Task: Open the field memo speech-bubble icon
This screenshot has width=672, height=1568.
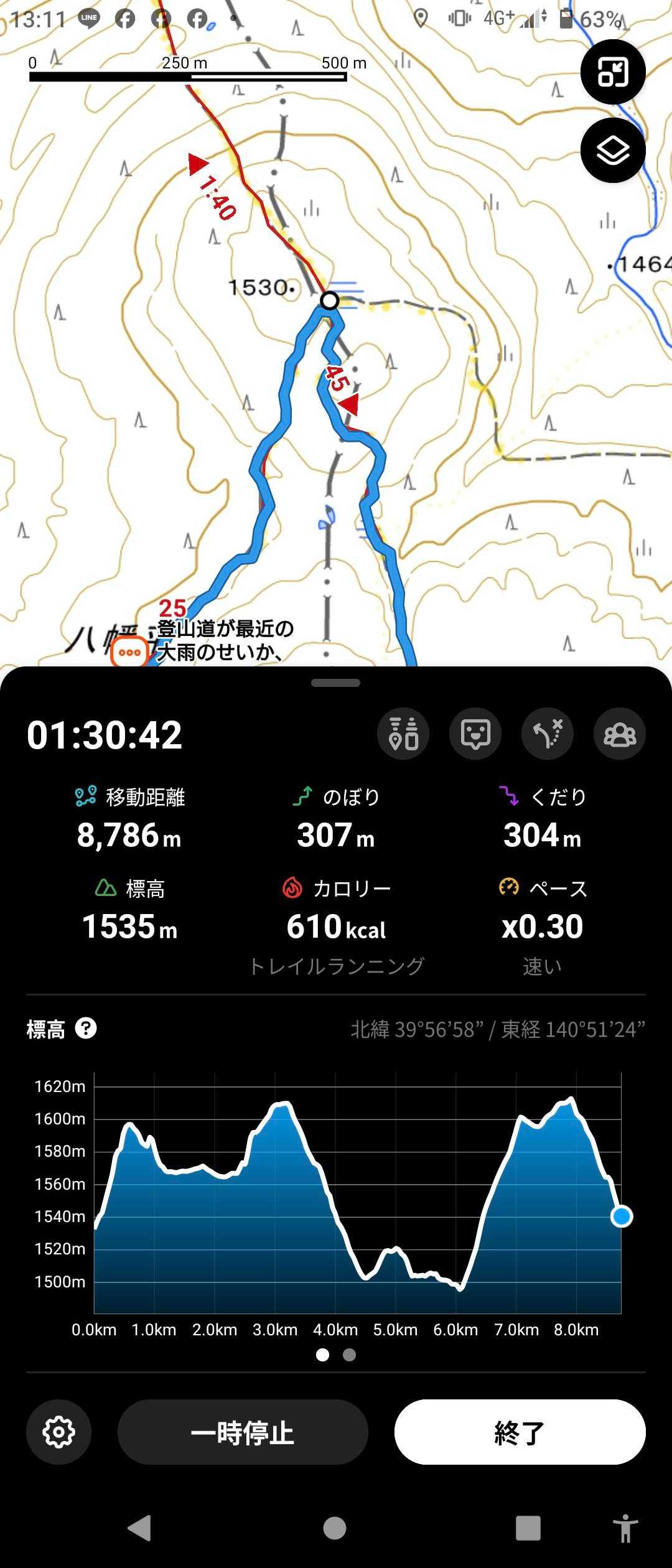Action: [x=475, y=734]
